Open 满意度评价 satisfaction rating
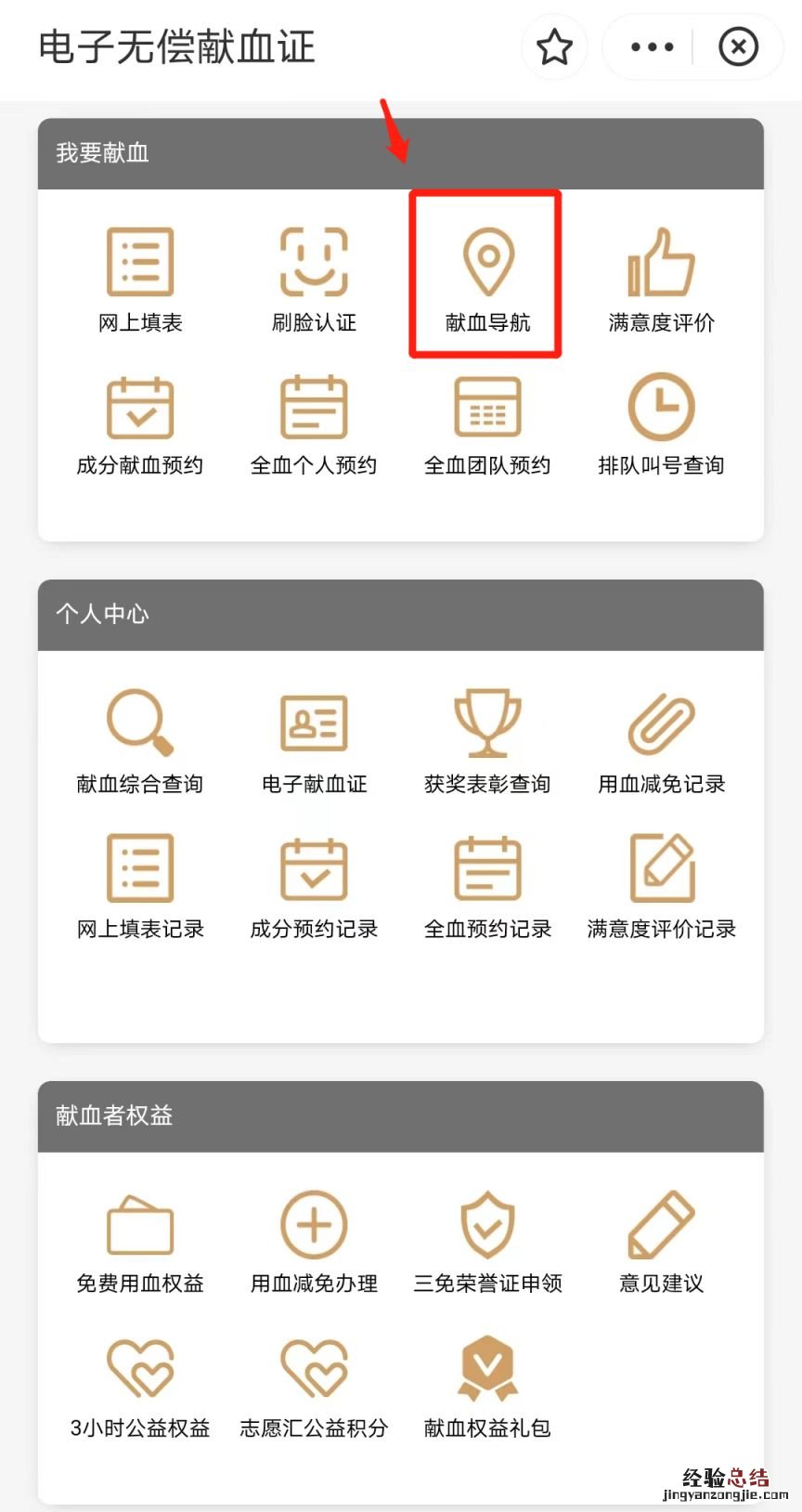This screenshot has width=802, height=1512. pos(661,279)
